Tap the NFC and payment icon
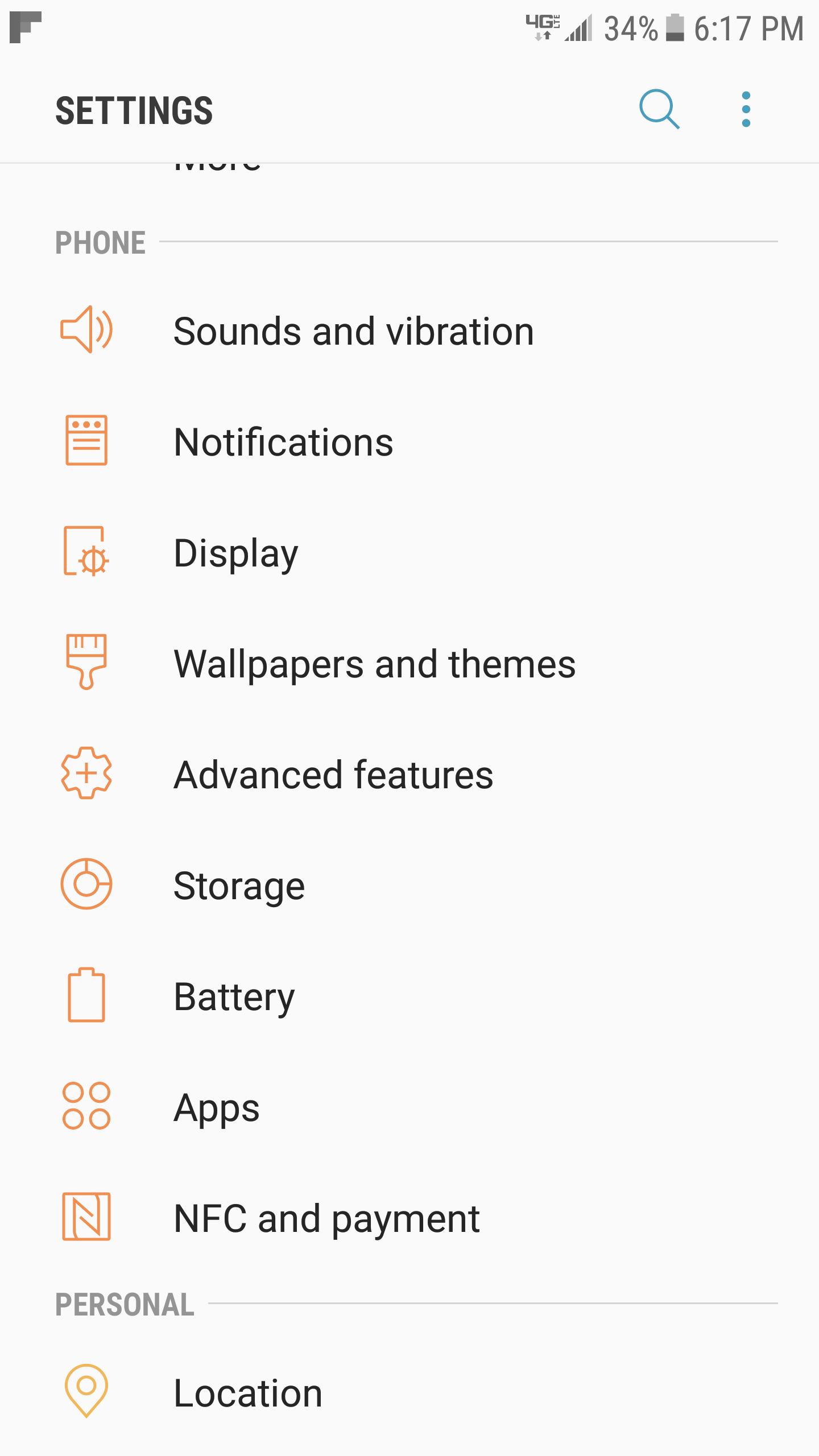The image size is (819, 1456). pyautogui.click(x=86, y=1217)
